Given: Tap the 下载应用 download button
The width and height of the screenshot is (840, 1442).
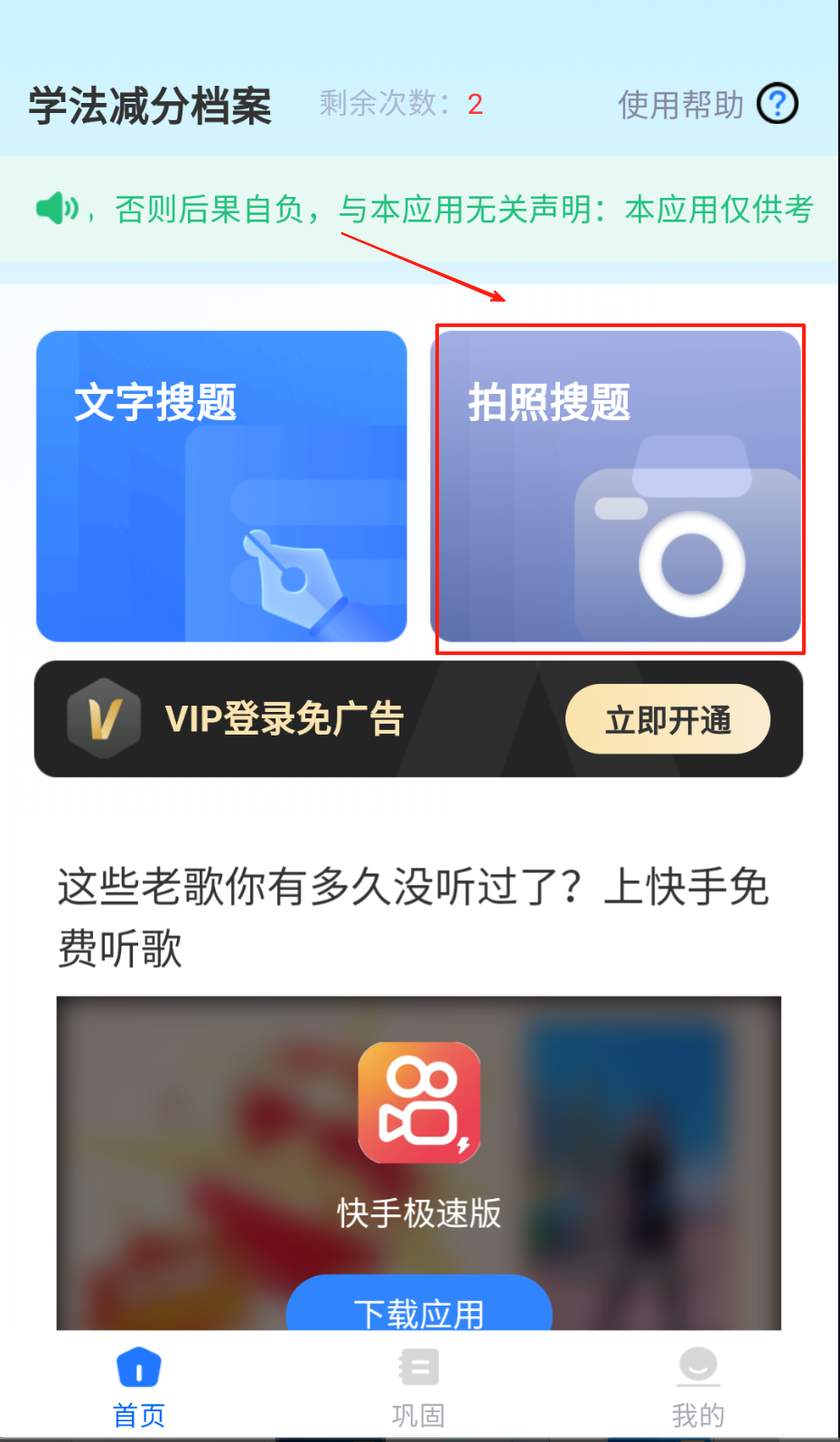Looking at the screenshot, I should pos(419,1308).
